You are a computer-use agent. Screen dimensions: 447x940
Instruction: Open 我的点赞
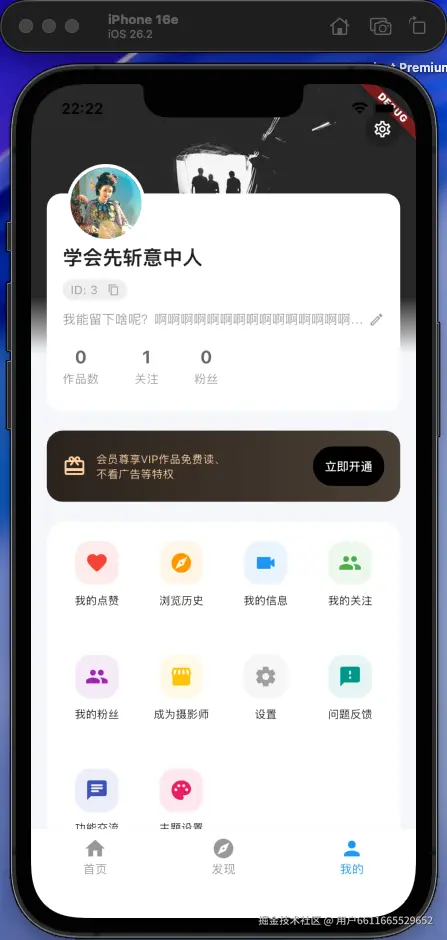(96, 574)
